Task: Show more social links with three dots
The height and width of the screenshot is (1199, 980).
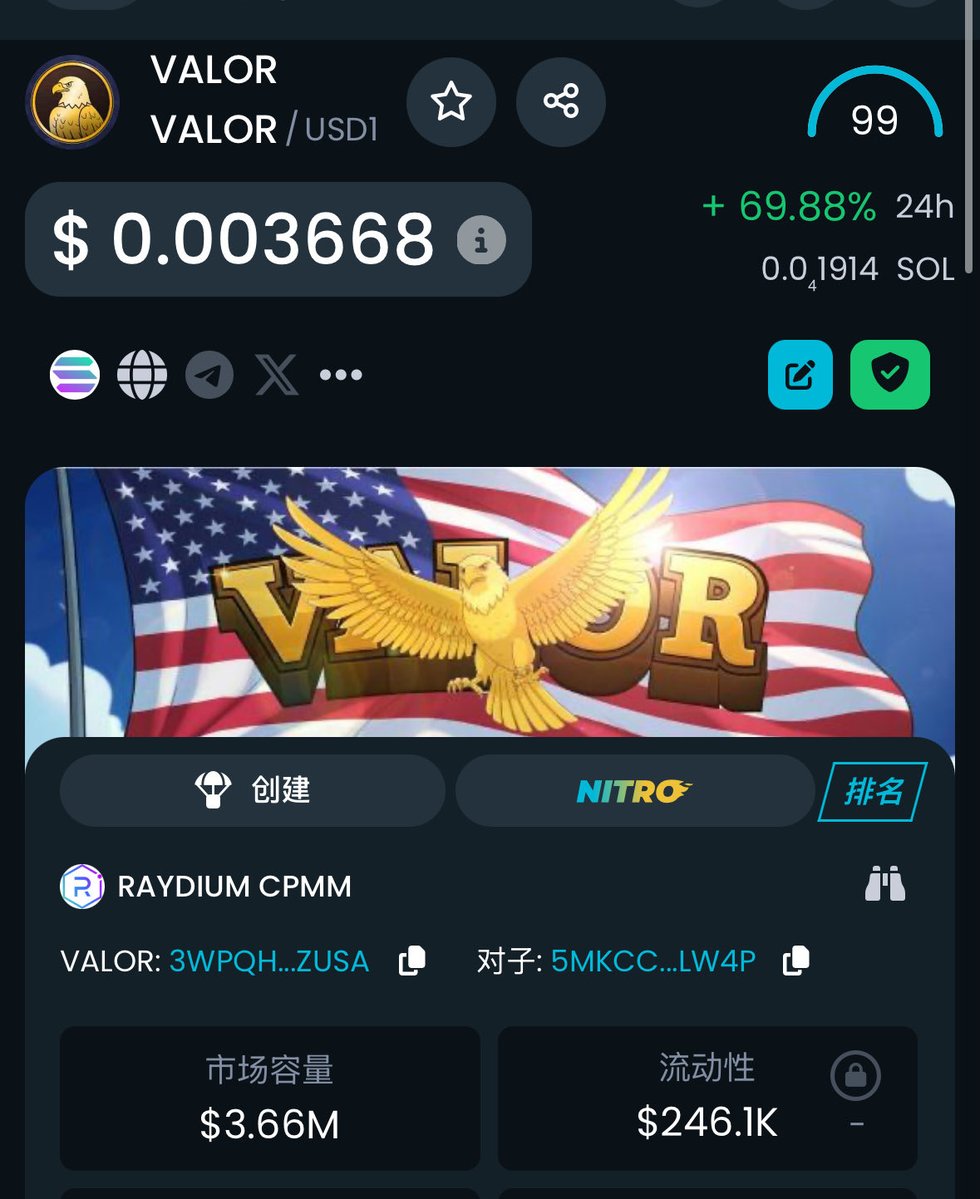Action: coord(341,376)
